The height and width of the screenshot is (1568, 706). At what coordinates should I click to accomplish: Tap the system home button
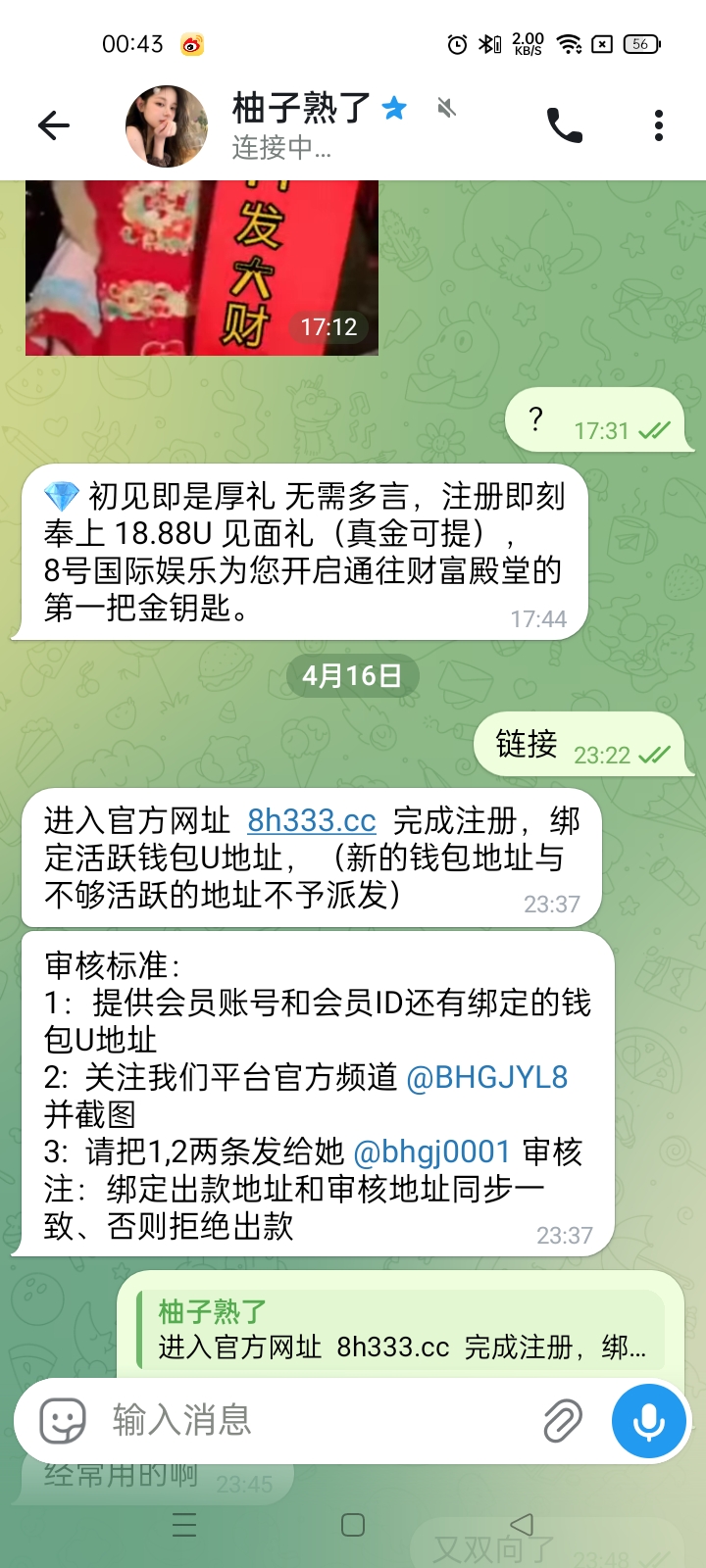pos(353,1525)
